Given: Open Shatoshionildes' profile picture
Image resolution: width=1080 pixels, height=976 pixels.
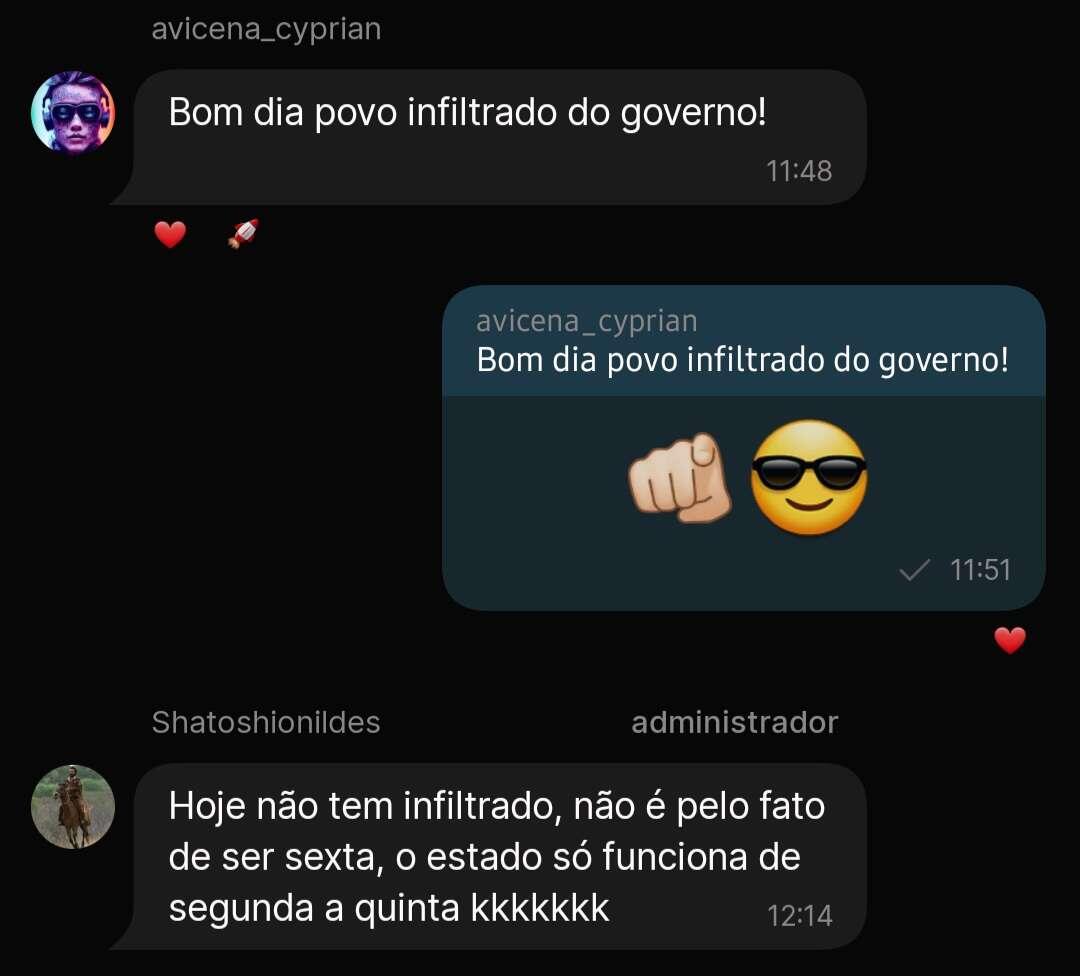Looking at the screenshot, I should [73, 807].
